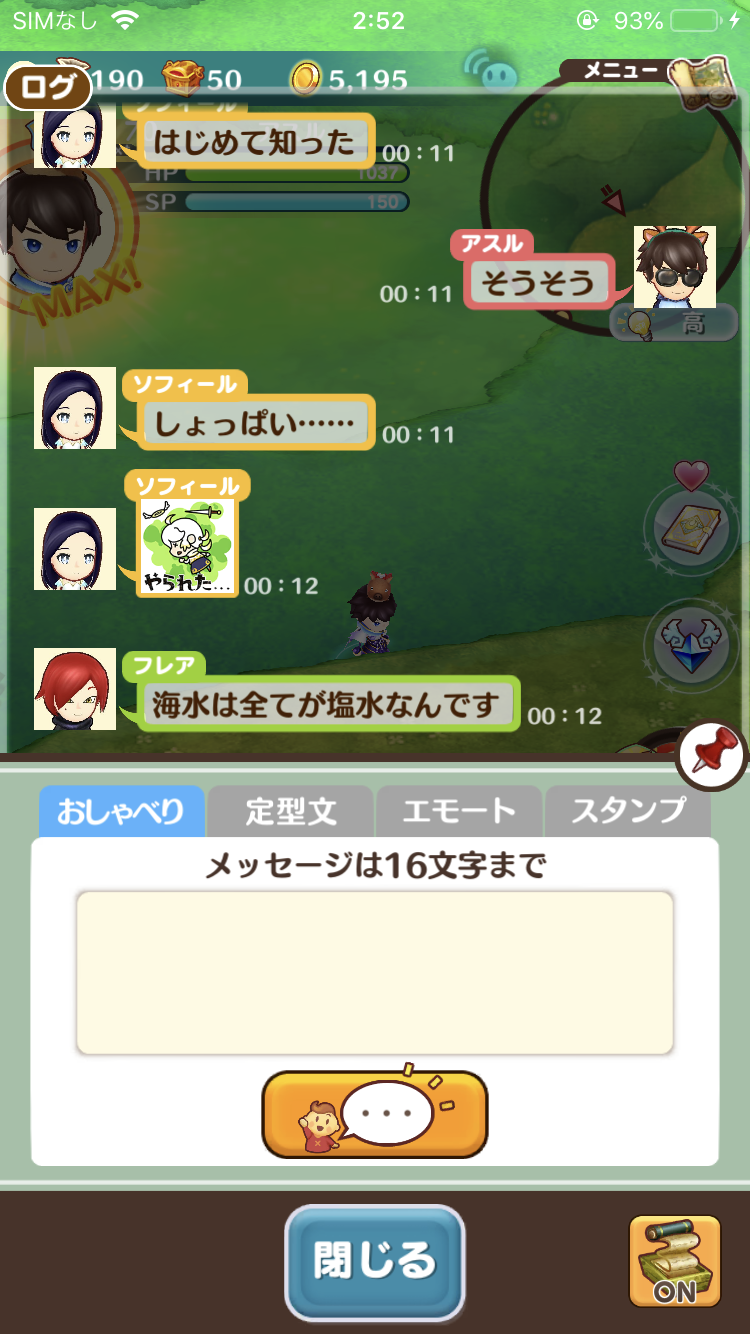The image size is (750, 1334).
Task: Tap the blue crystal winged skill icon
Action: pos(691,645)
